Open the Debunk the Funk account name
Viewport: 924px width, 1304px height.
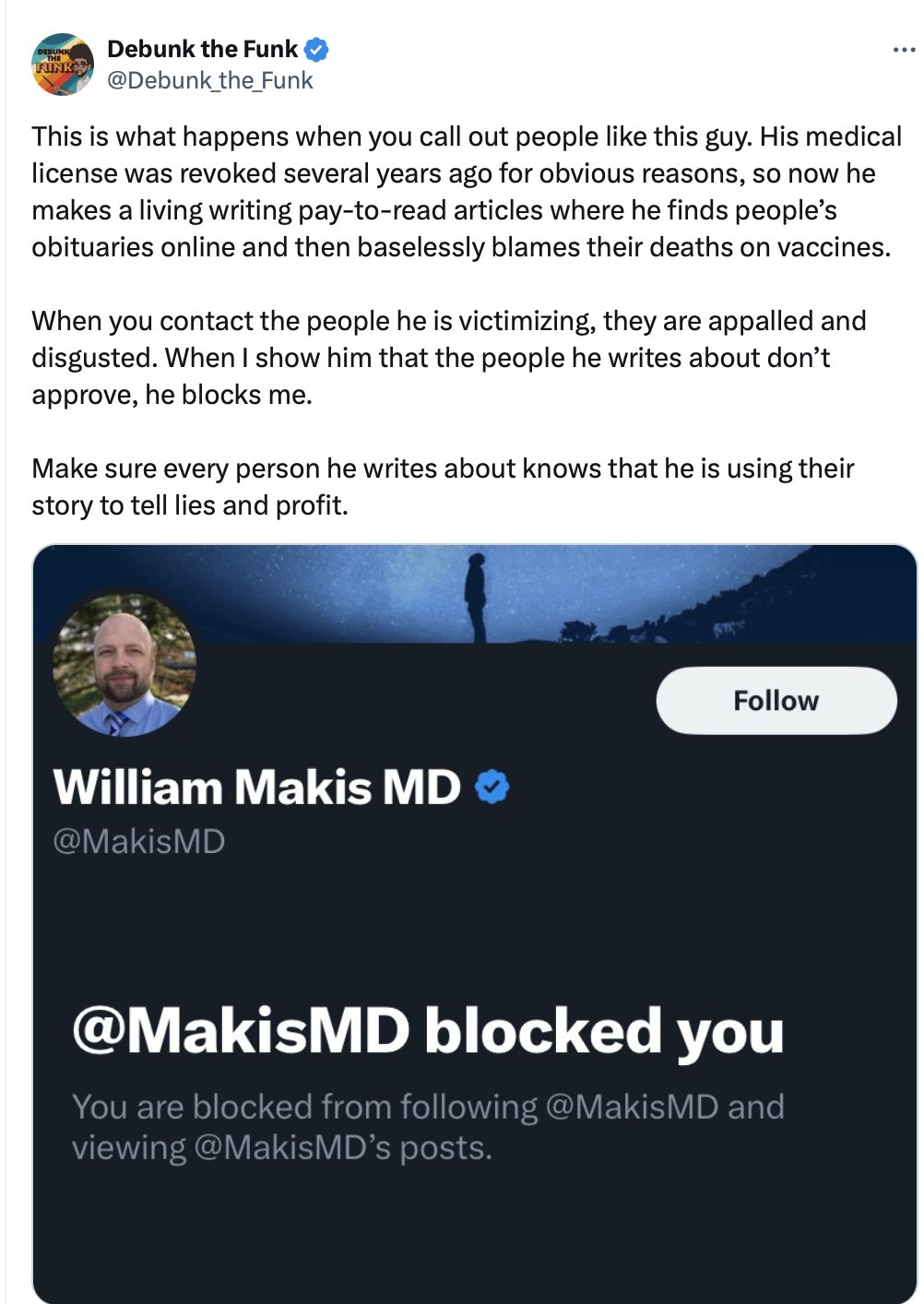202,49
